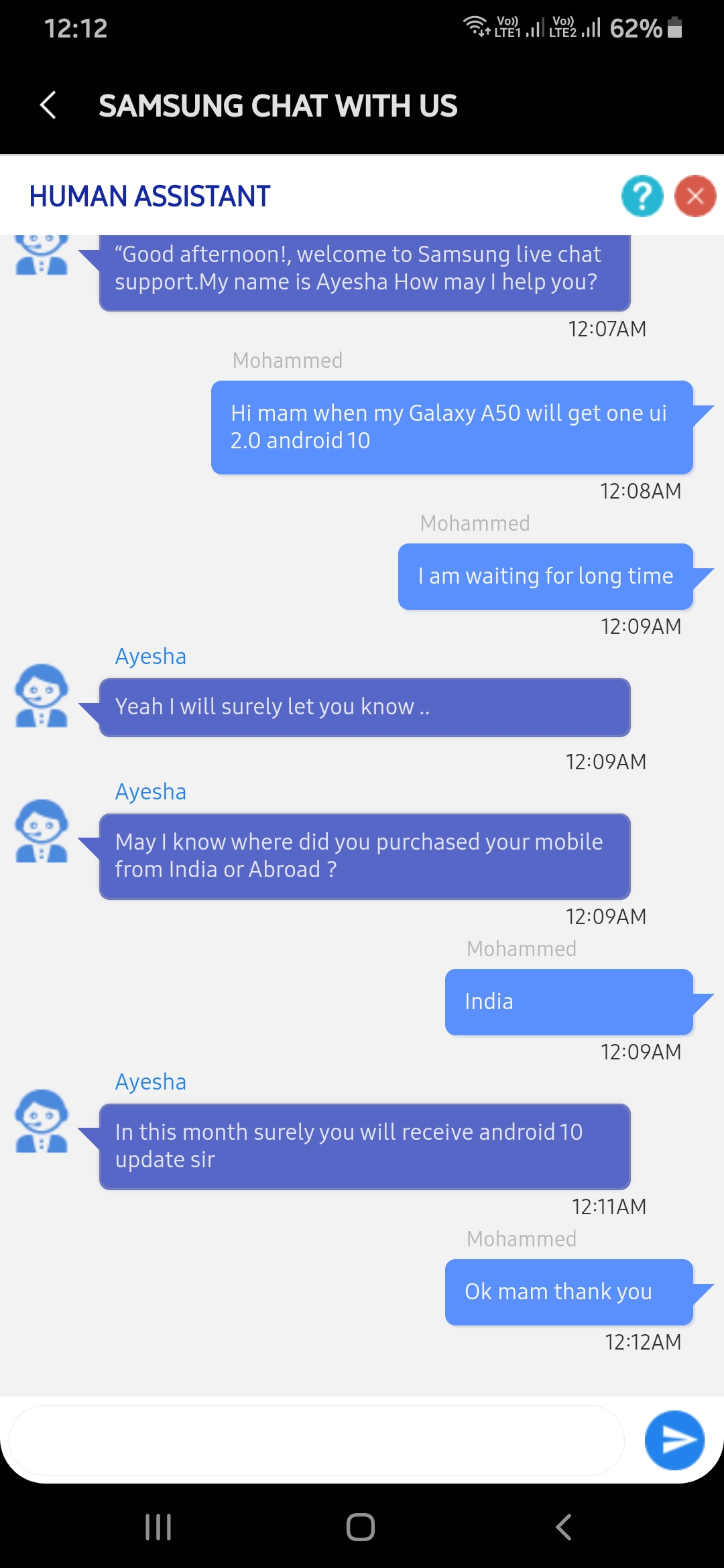Send the message with the arrow button

click(x=674, y=1440)
